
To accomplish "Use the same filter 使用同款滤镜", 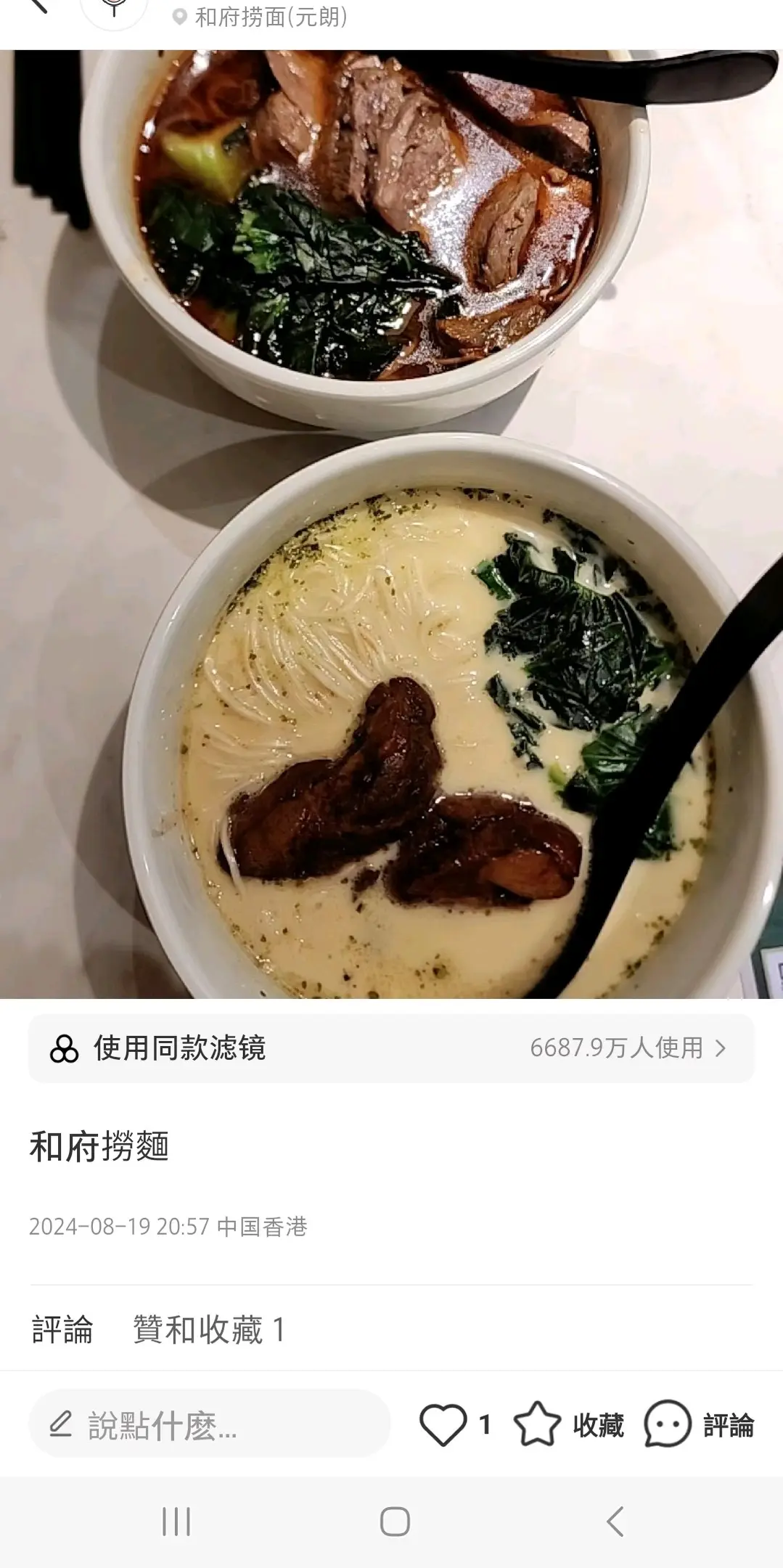I will tap(391, 1048).
